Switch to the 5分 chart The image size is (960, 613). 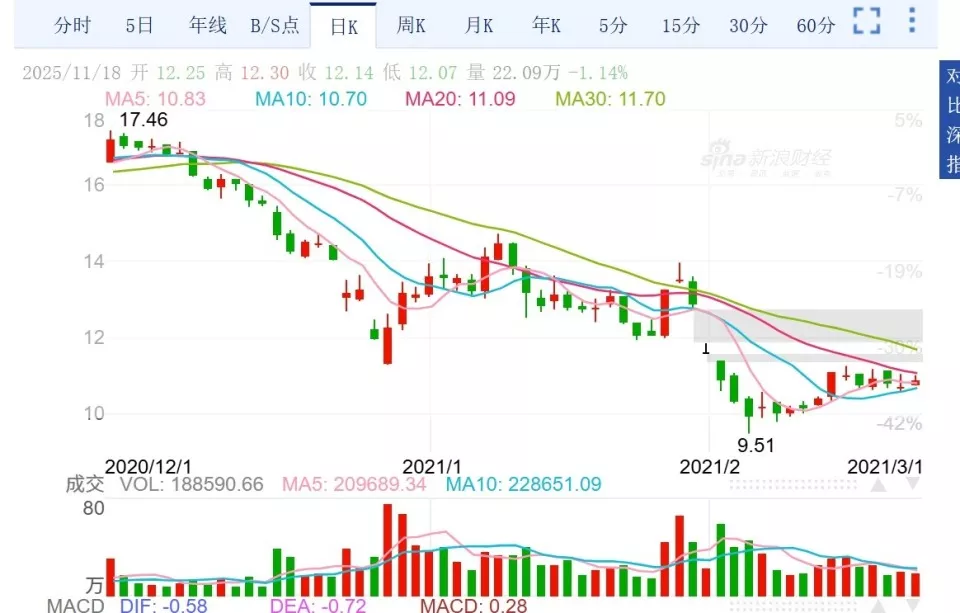[613, 26]
